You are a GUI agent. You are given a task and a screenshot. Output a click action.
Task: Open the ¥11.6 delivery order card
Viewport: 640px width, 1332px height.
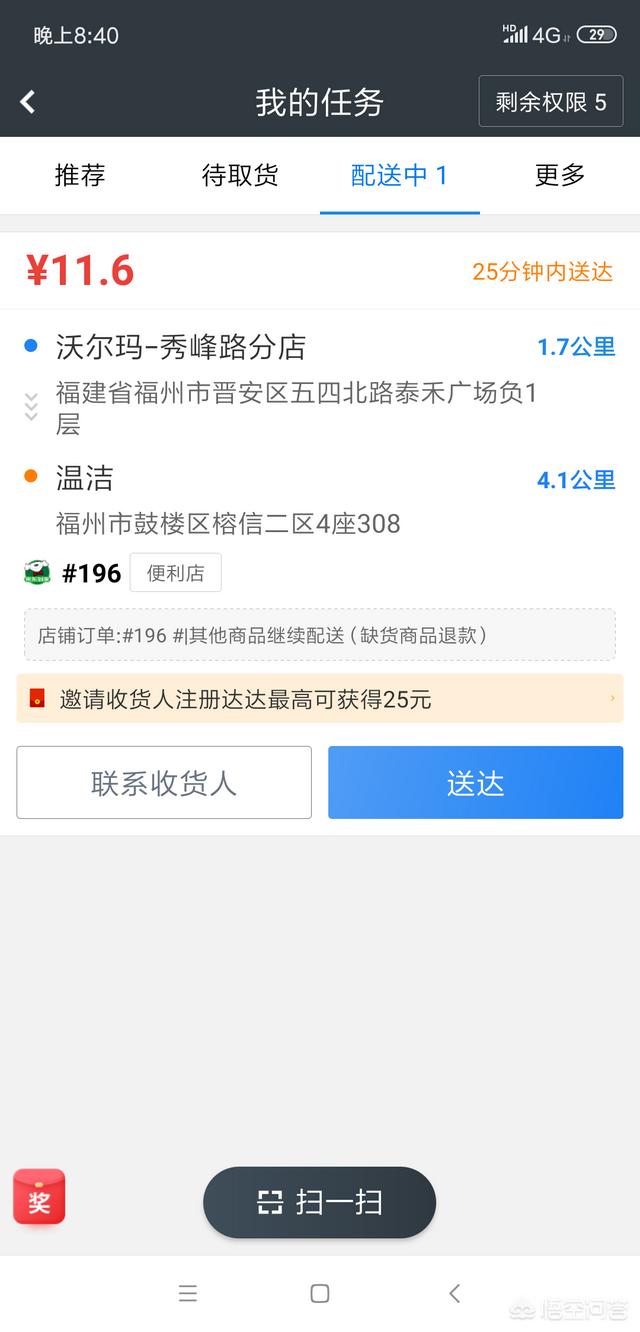point(320,534)
